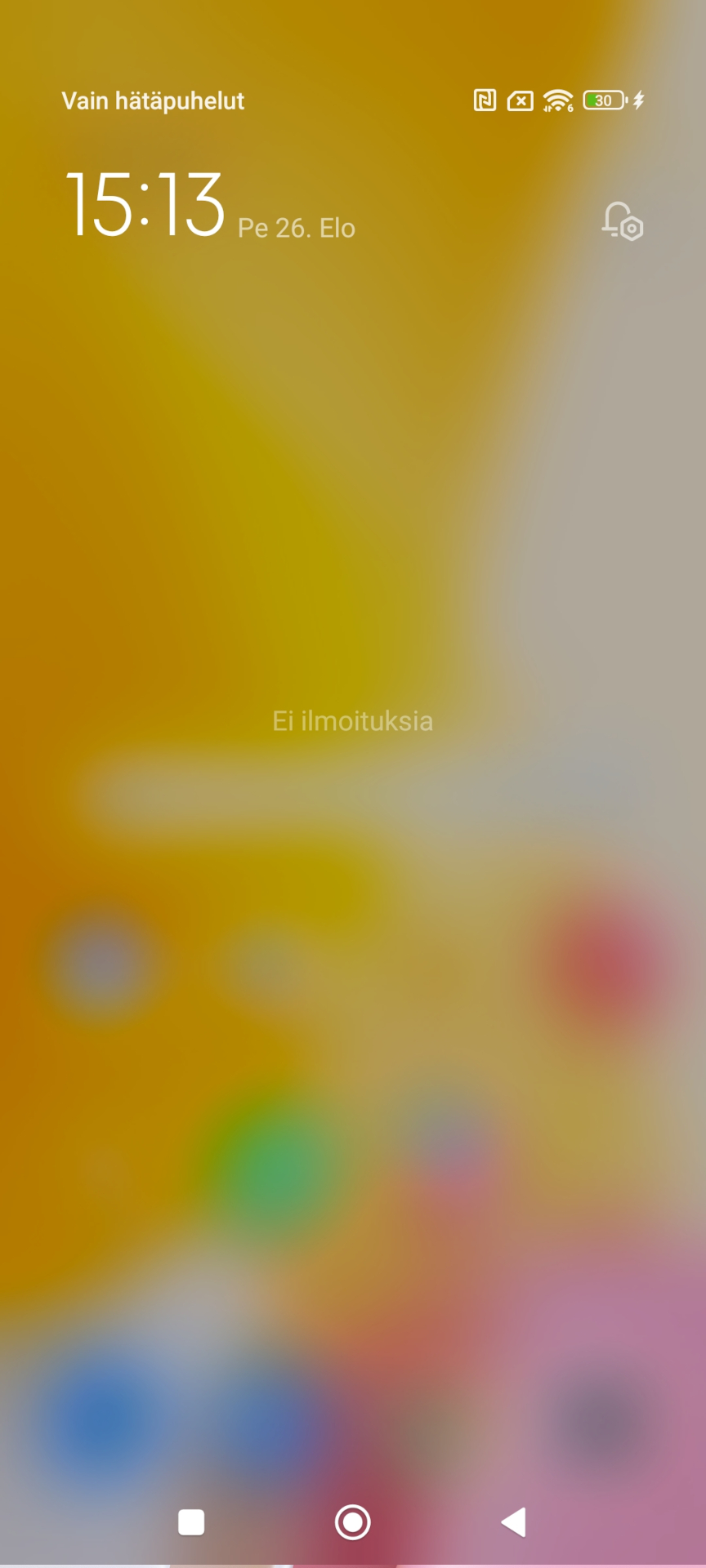This screenshot has width=706, height=1568.
Task: Tap the home navigation button
Action: point(353,1522)
